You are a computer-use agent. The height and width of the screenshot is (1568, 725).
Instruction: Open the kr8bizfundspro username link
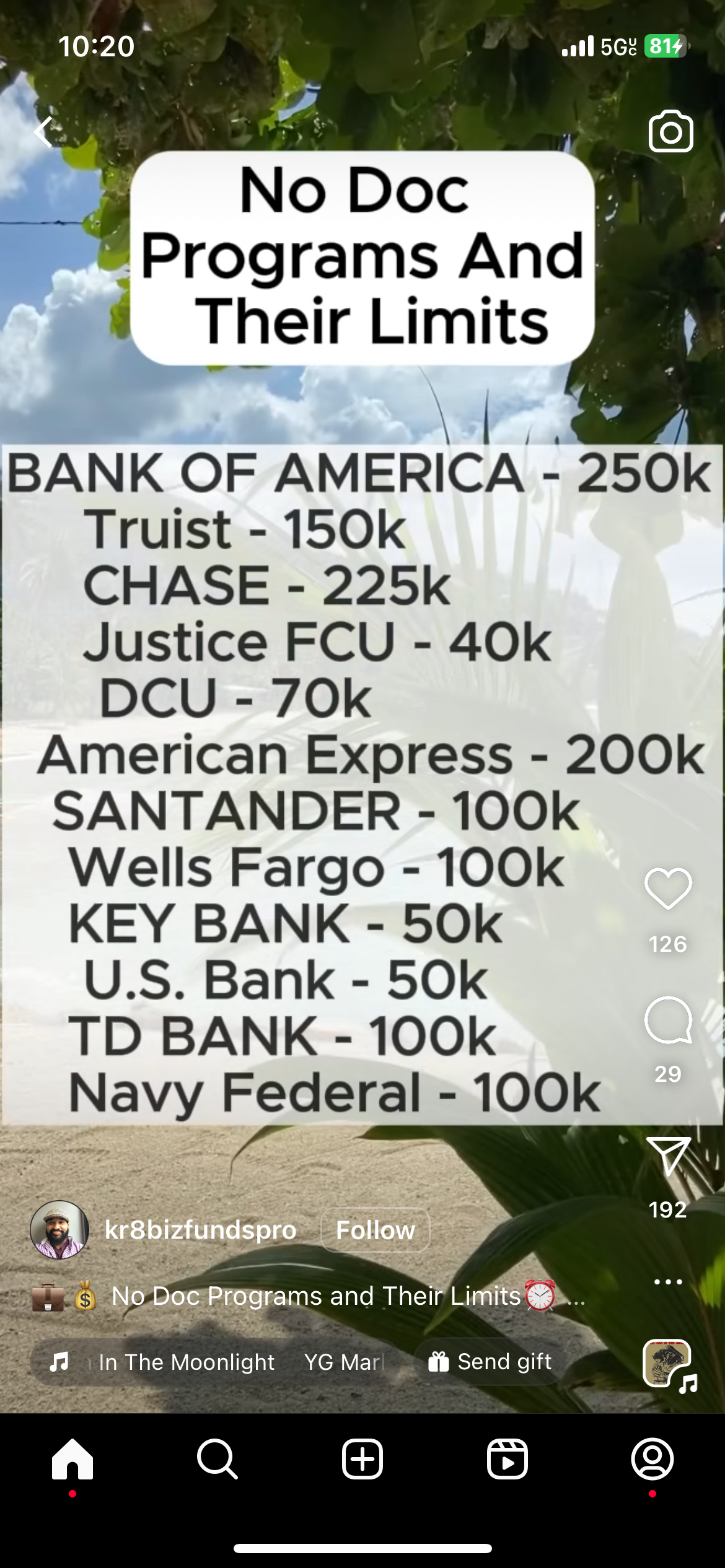pos(200,1230)
